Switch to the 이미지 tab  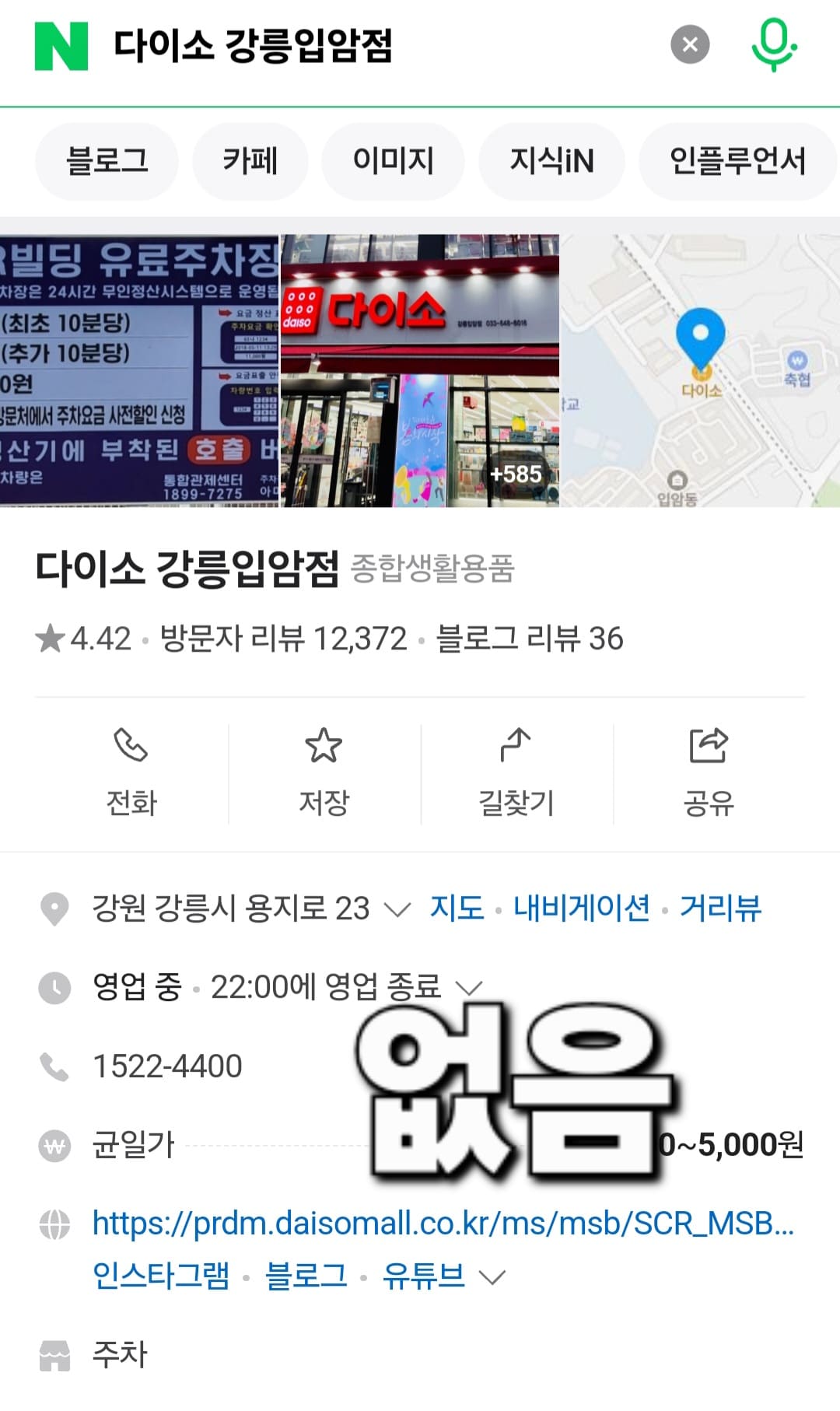[392, 160]
